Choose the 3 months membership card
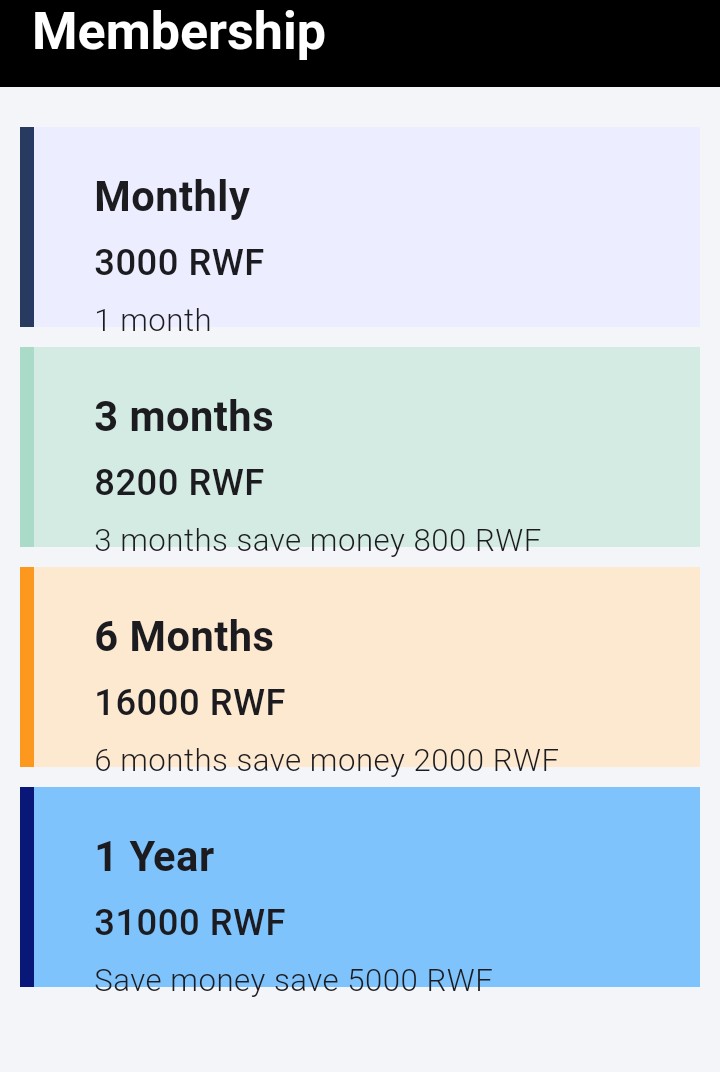Viewport: 720px width, 1072px height. [360, 447]
